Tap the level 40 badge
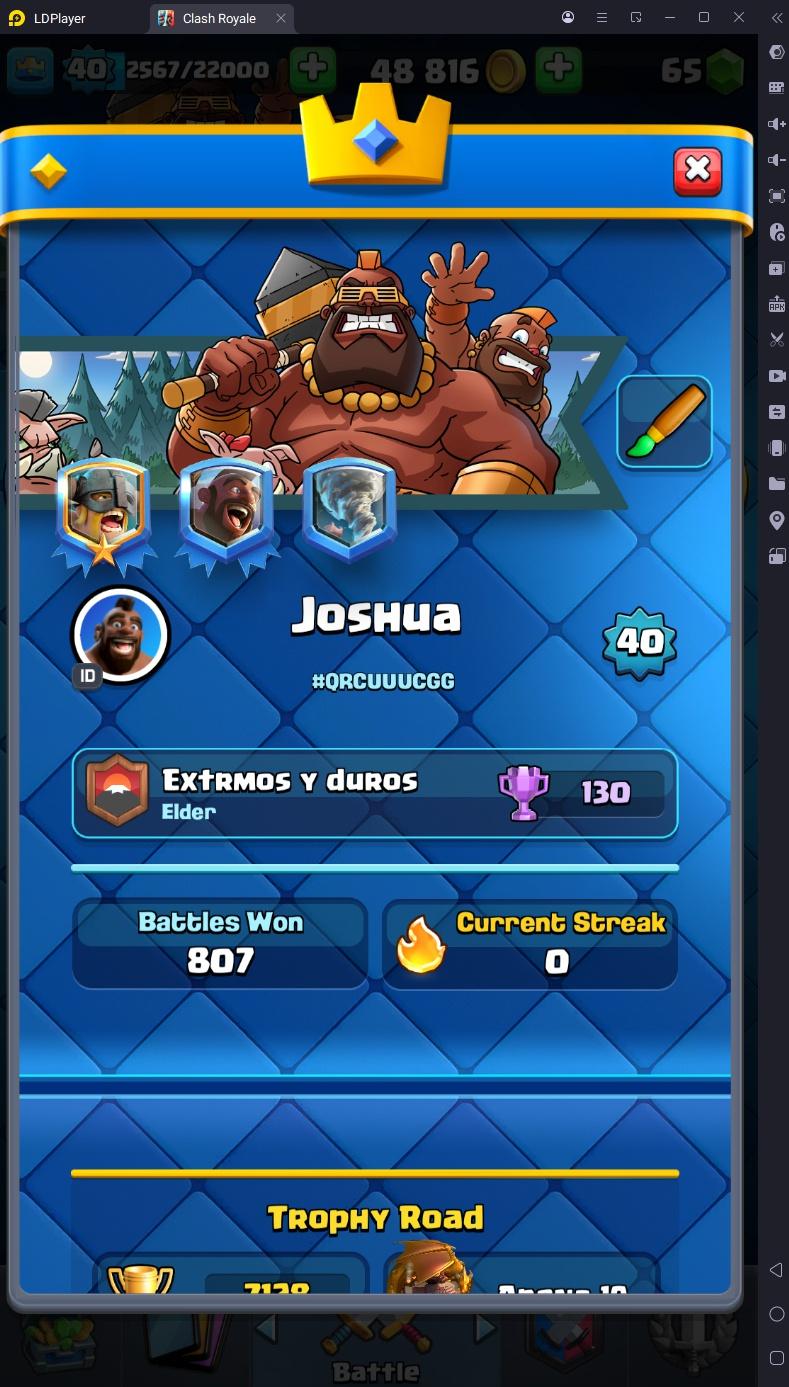The width and height of the screenshot is (789, 1387). [x=640, y=641]
